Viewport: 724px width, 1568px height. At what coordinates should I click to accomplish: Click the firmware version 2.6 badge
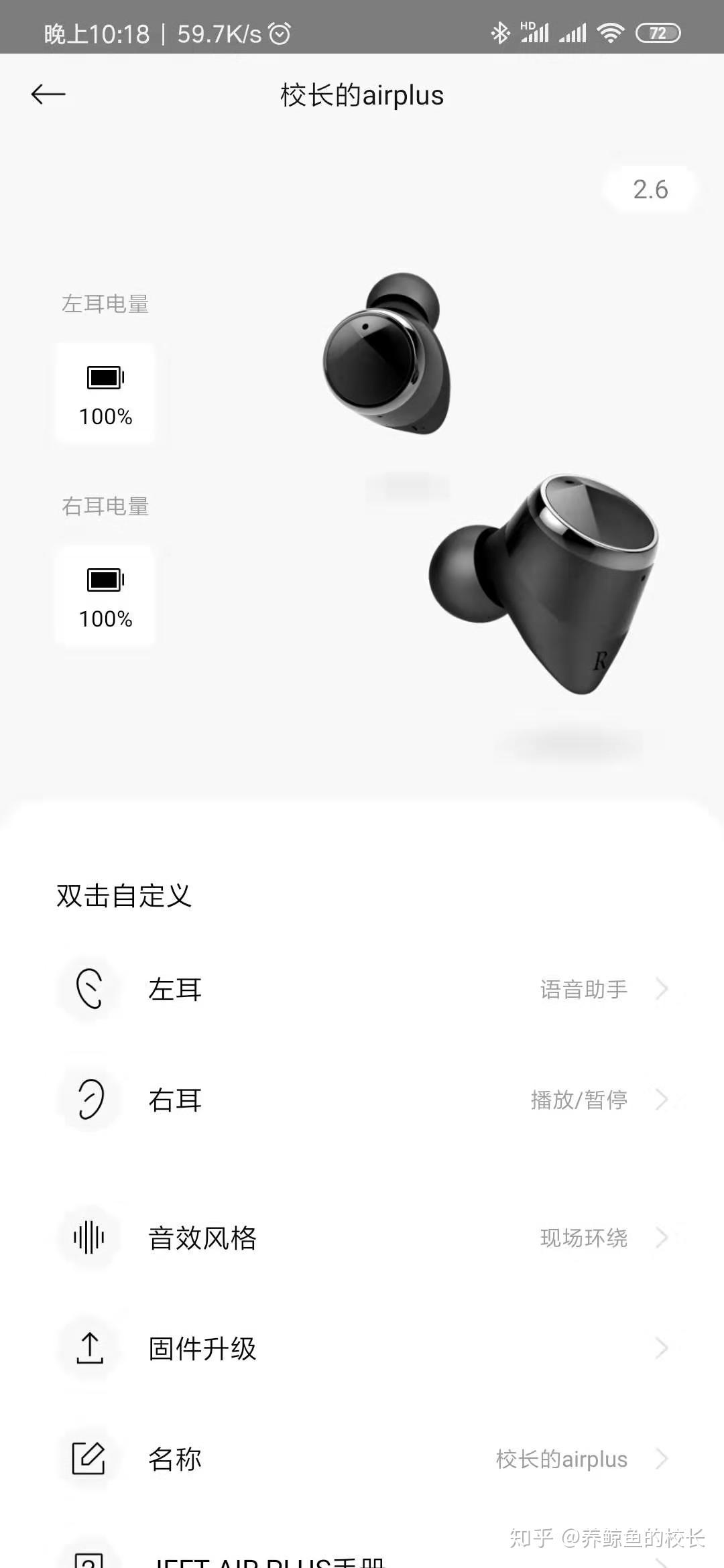(x=649, y=190)
